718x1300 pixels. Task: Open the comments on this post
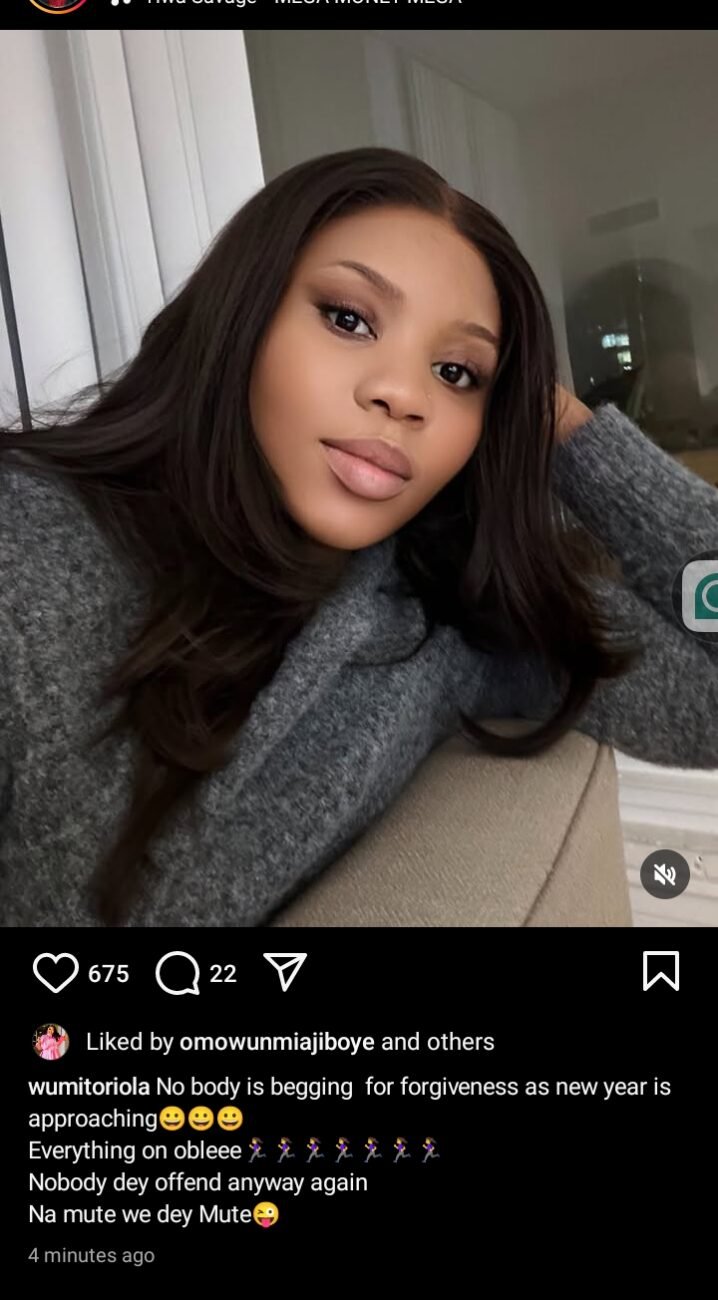[x=178, y=972]
